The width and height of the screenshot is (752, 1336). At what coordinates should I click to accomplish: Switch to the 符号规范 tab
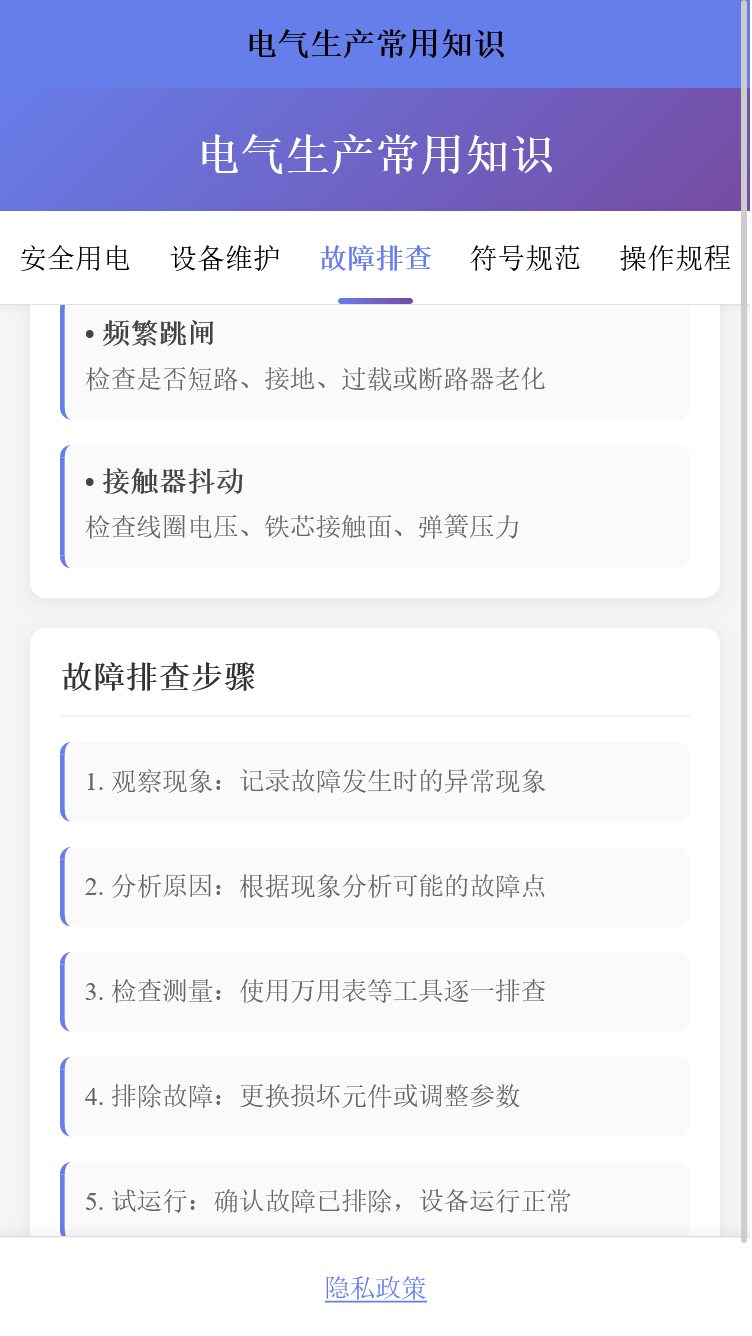pos(524,258)
